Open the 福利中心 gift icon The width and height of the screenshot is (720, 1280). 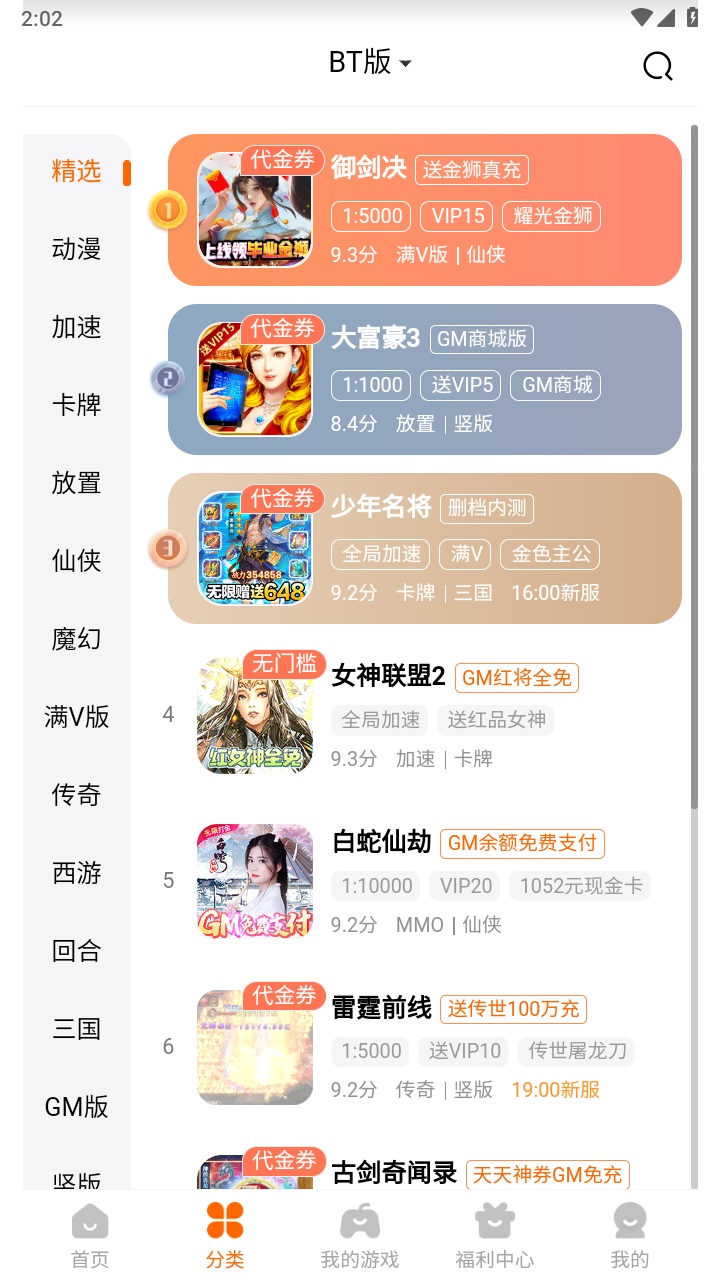(x=494, y=1220)
